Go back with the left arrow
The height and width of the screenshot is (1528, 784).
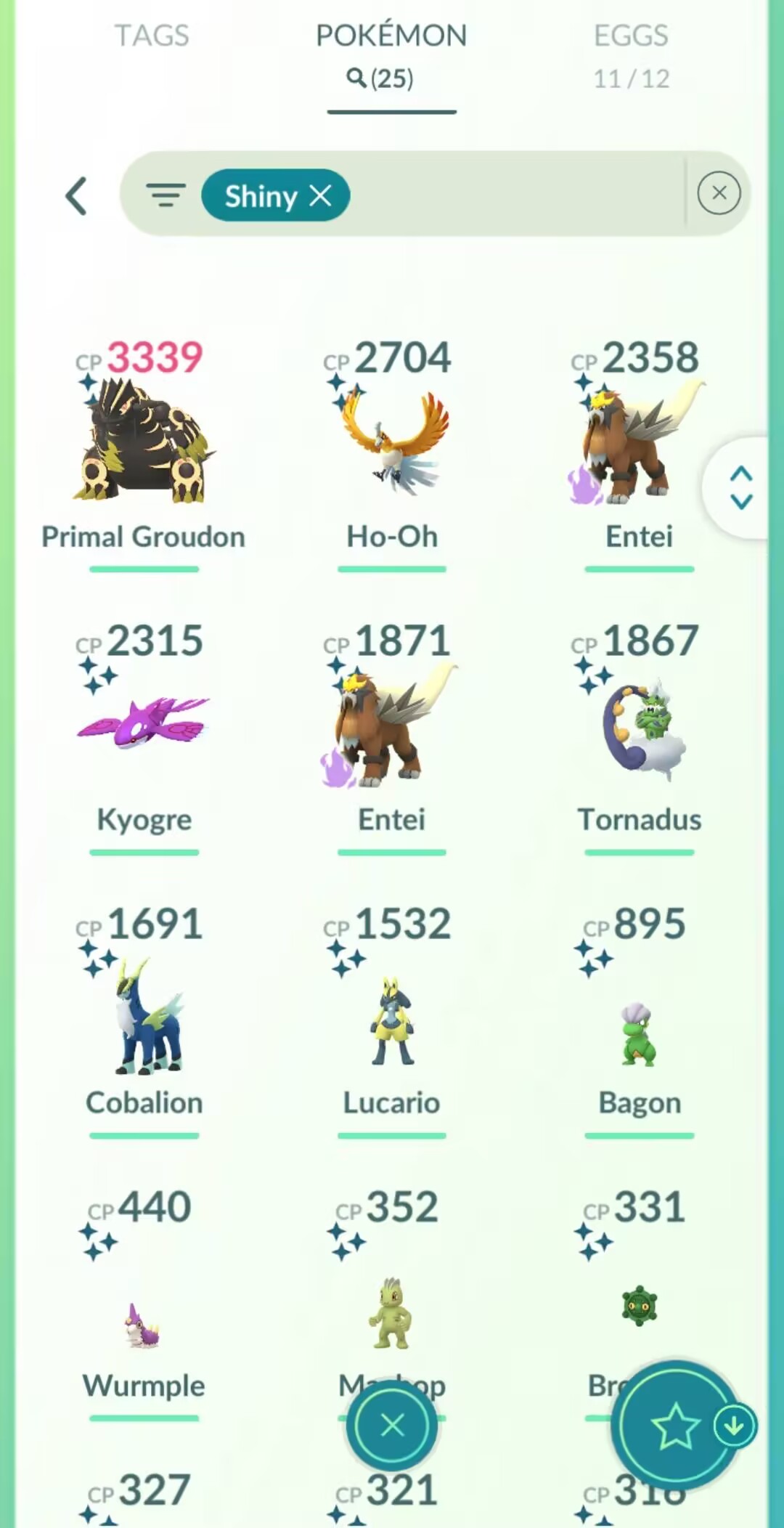[x=77, y=196]
